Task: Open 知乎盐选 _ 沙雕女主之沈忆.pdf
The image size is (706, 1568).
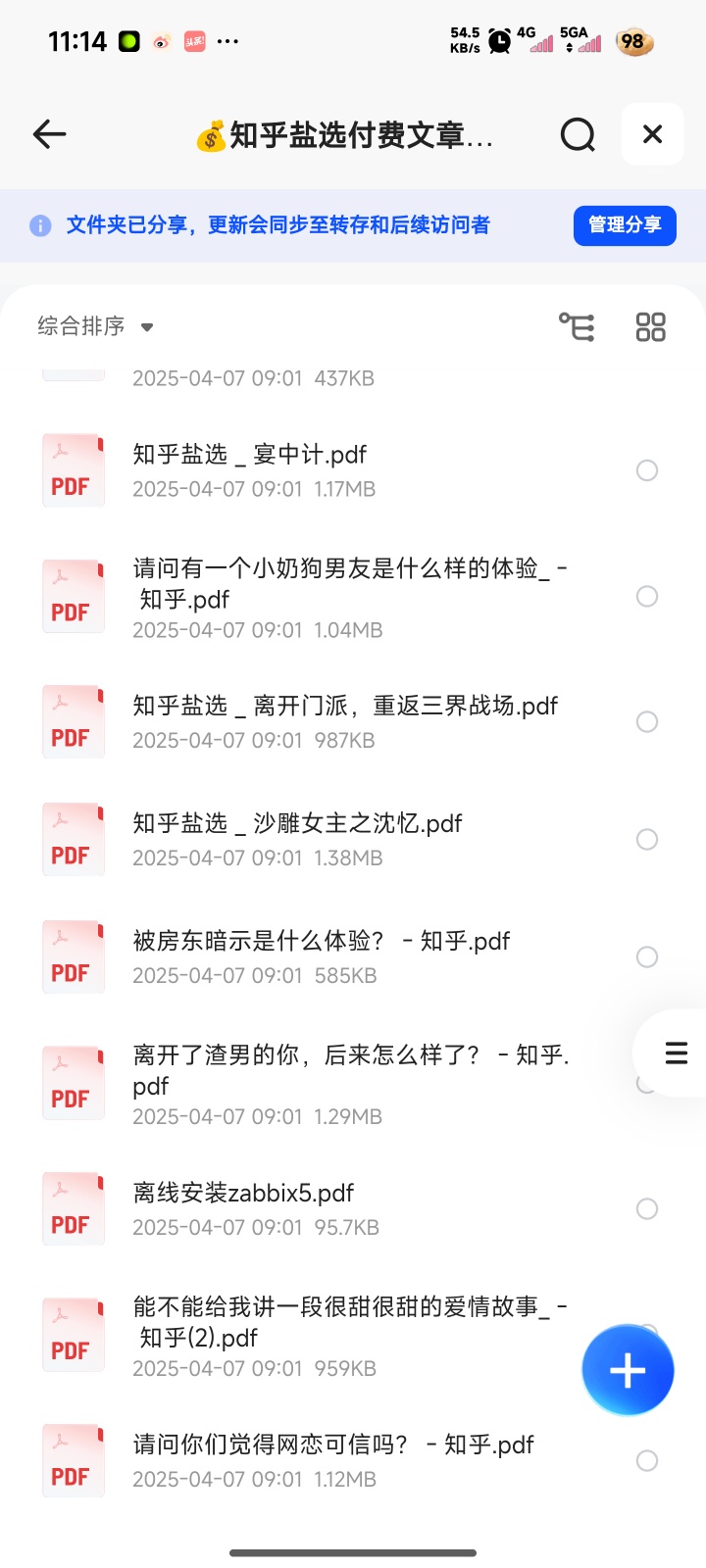Action: 333,840
